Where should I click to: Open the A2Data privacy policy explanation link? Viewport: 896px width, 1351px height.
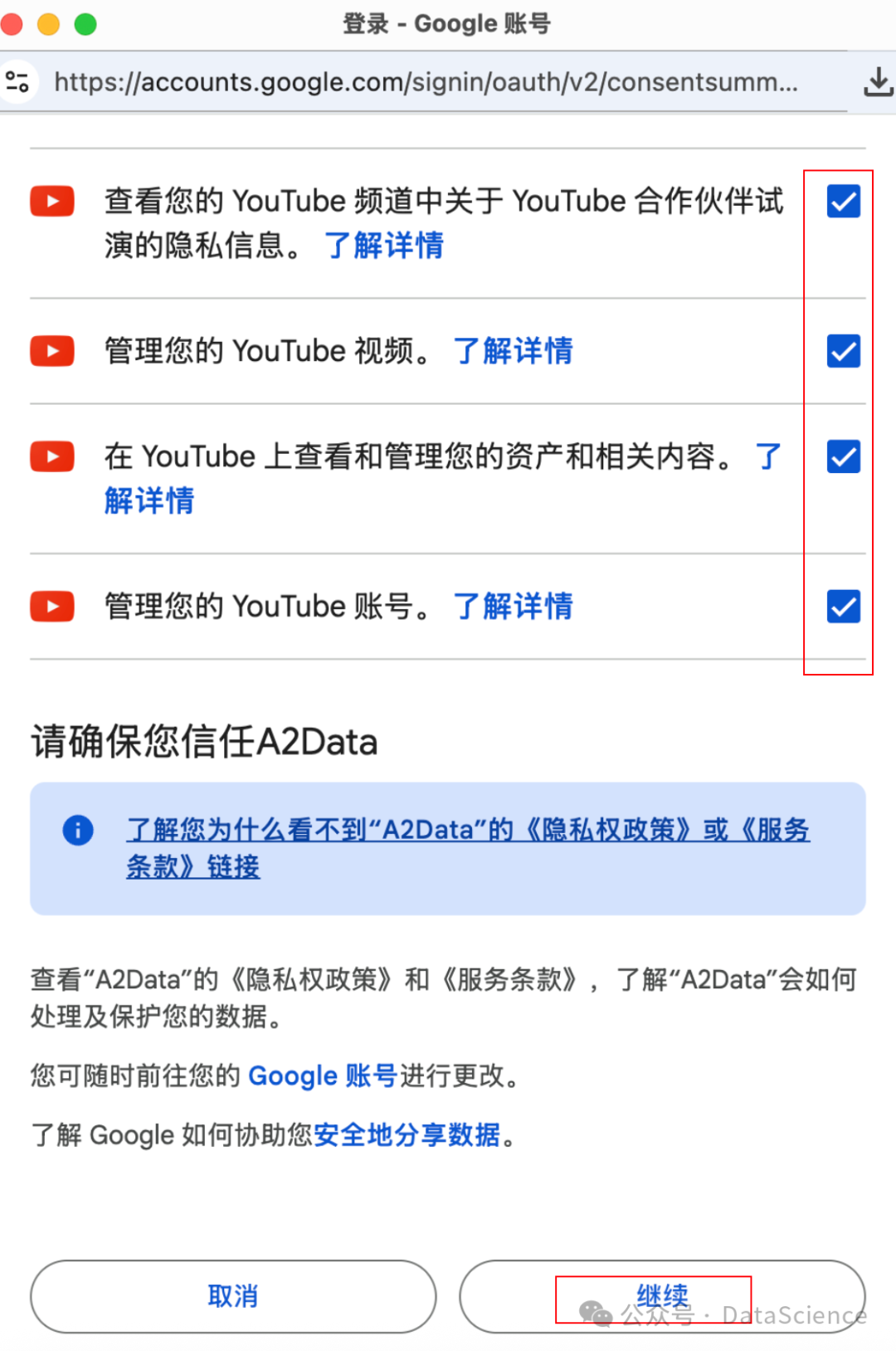click(x=467, y=831)
